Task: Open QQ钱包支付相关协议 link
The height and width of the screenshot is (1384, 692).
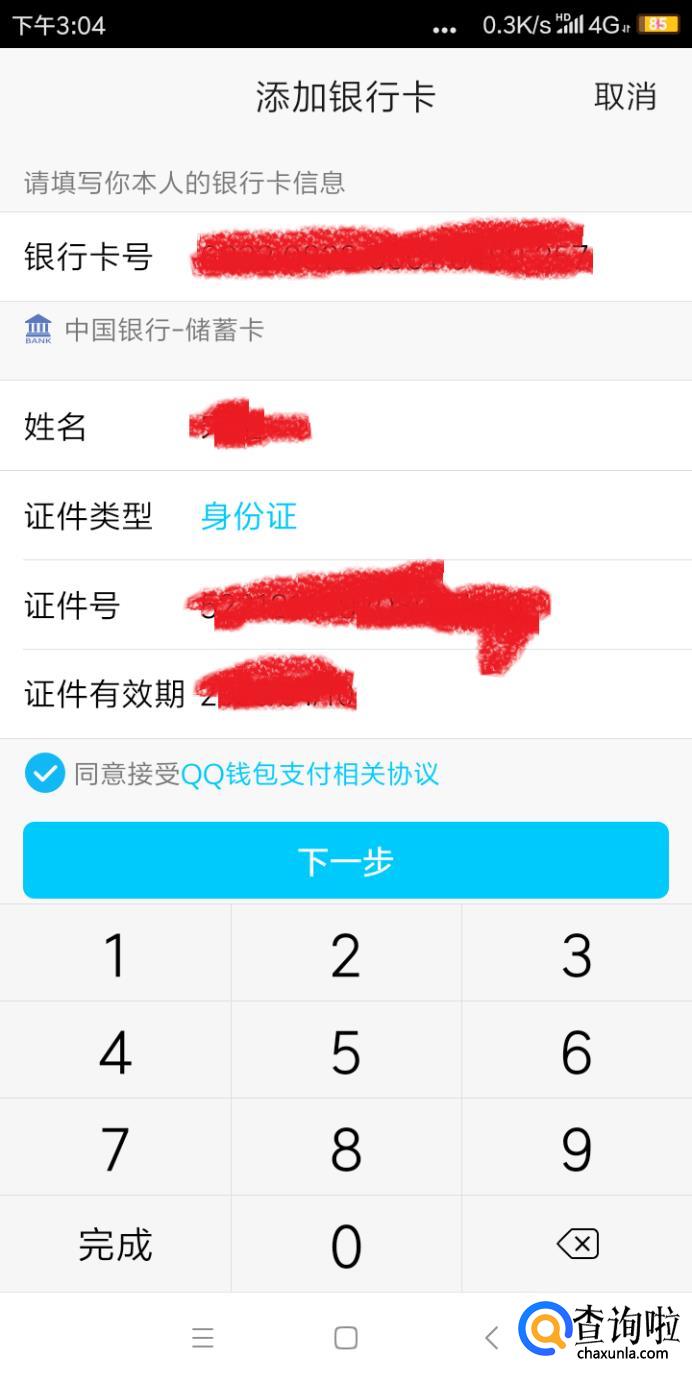Action: [309, 774]
